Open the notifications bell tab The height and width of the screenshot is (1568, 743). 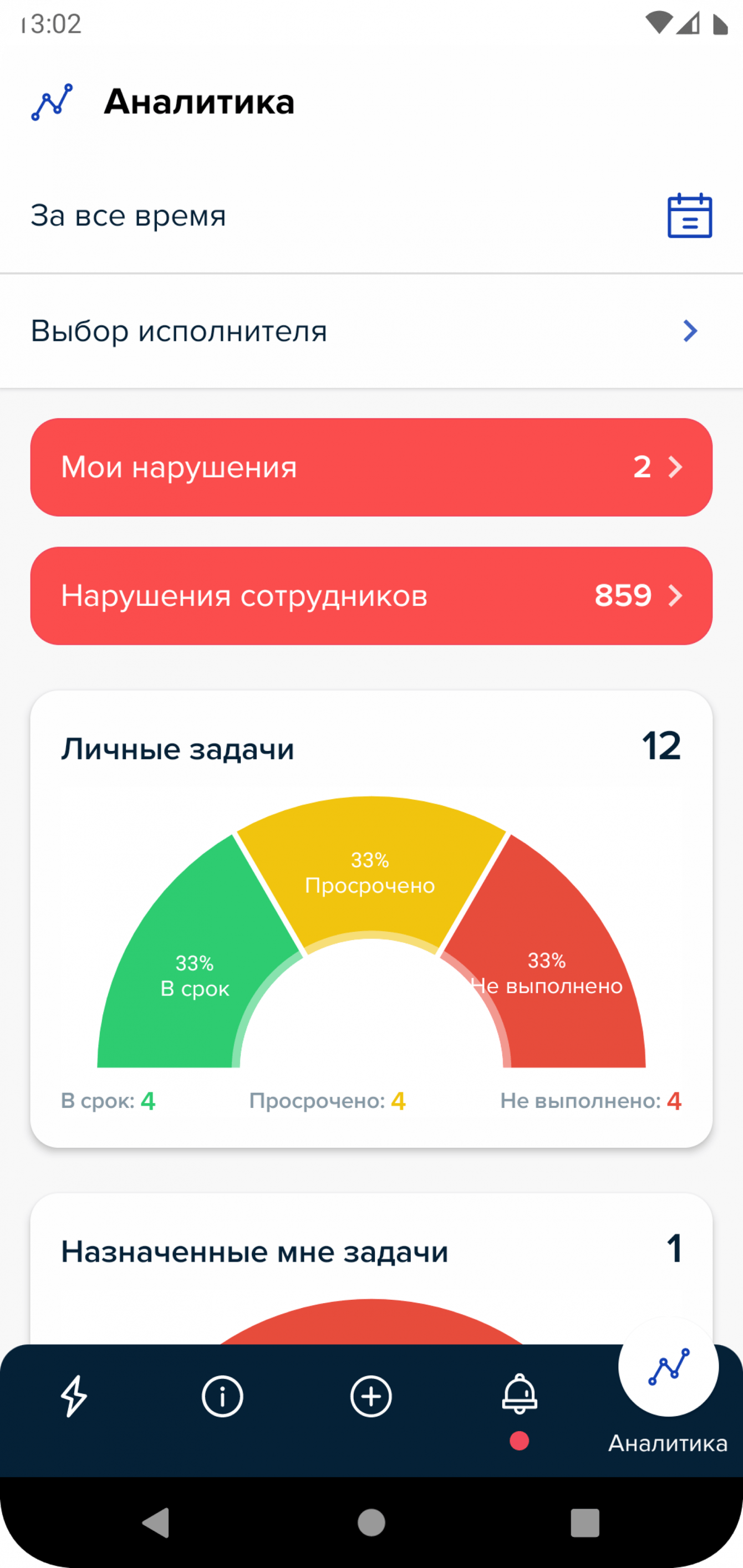click(x=520, y=1394)
